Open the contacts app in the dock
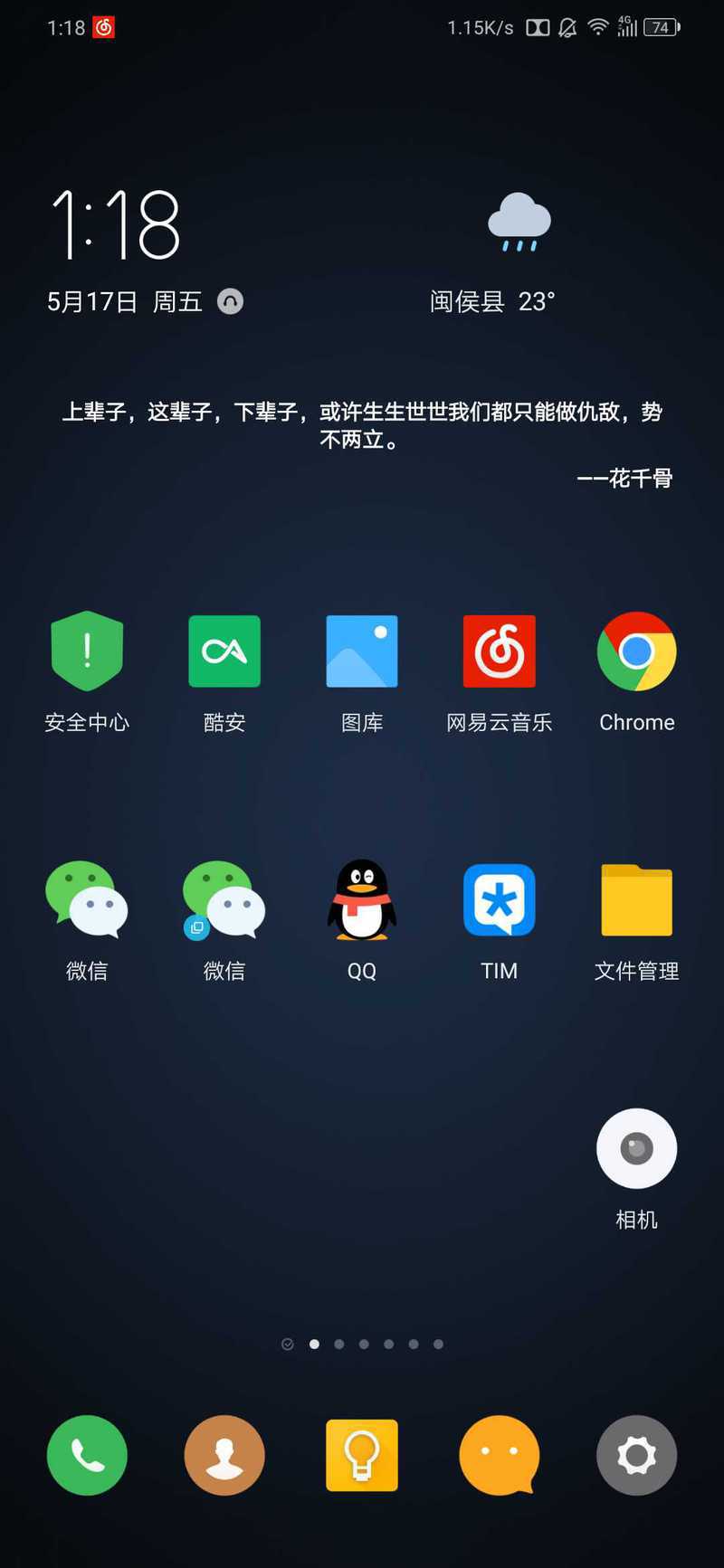724x1568 pixels. 224,1455
